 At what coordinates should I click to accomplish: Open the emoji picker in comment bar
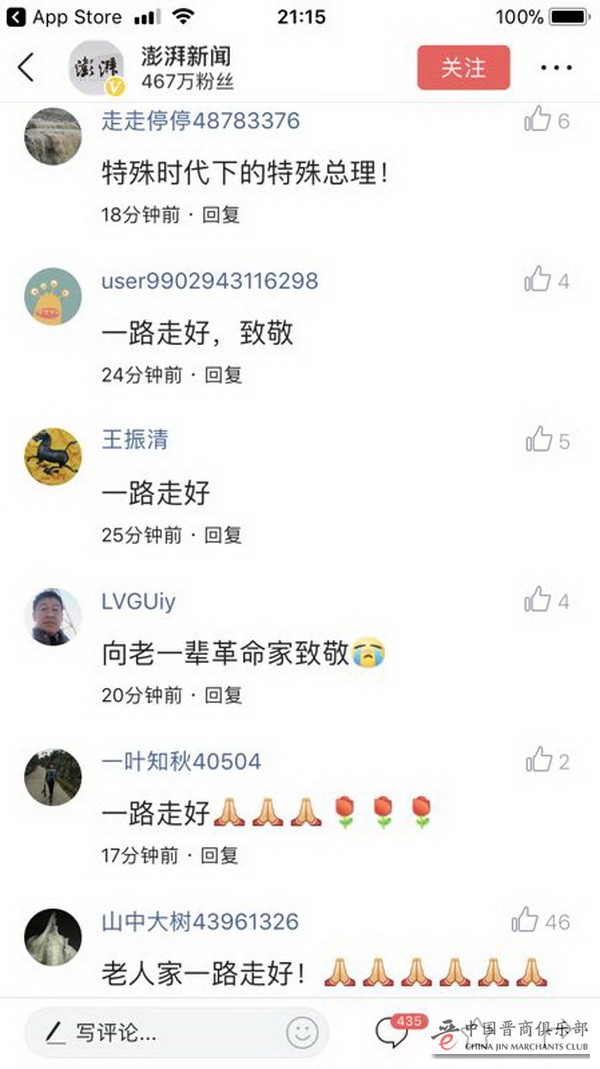pyautogui.click(x=302, y=1032)
